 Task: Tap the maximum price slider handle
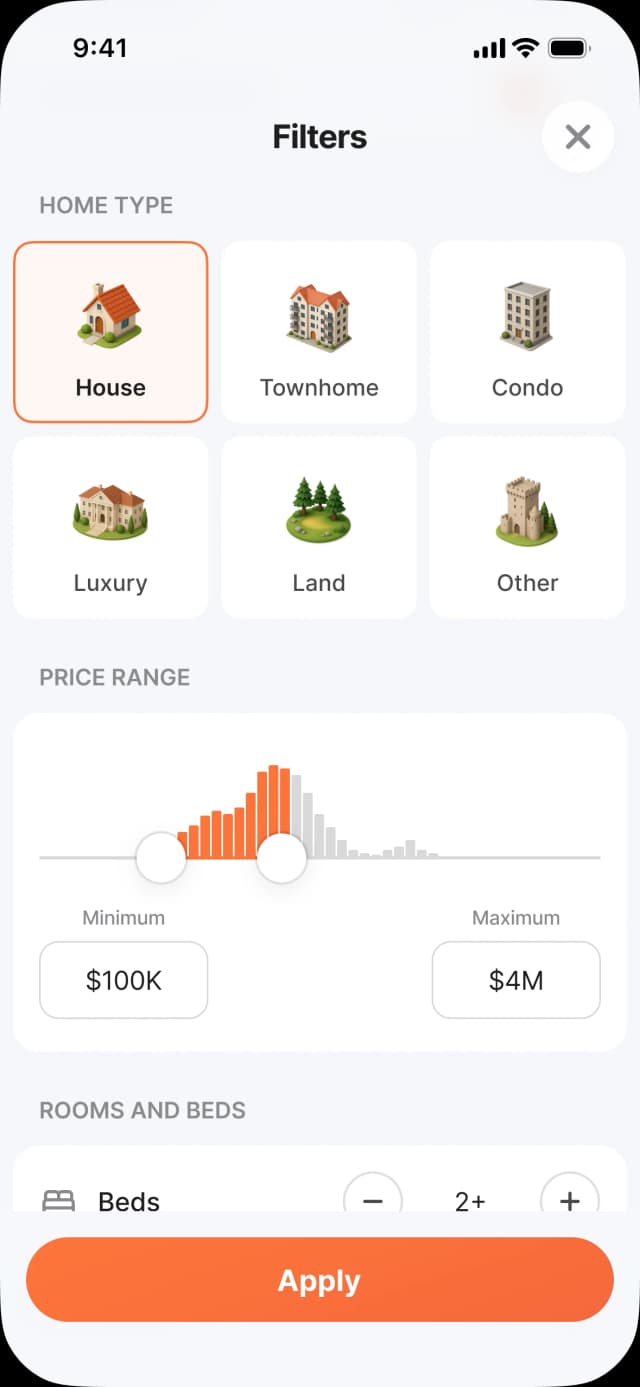(281, 858)
